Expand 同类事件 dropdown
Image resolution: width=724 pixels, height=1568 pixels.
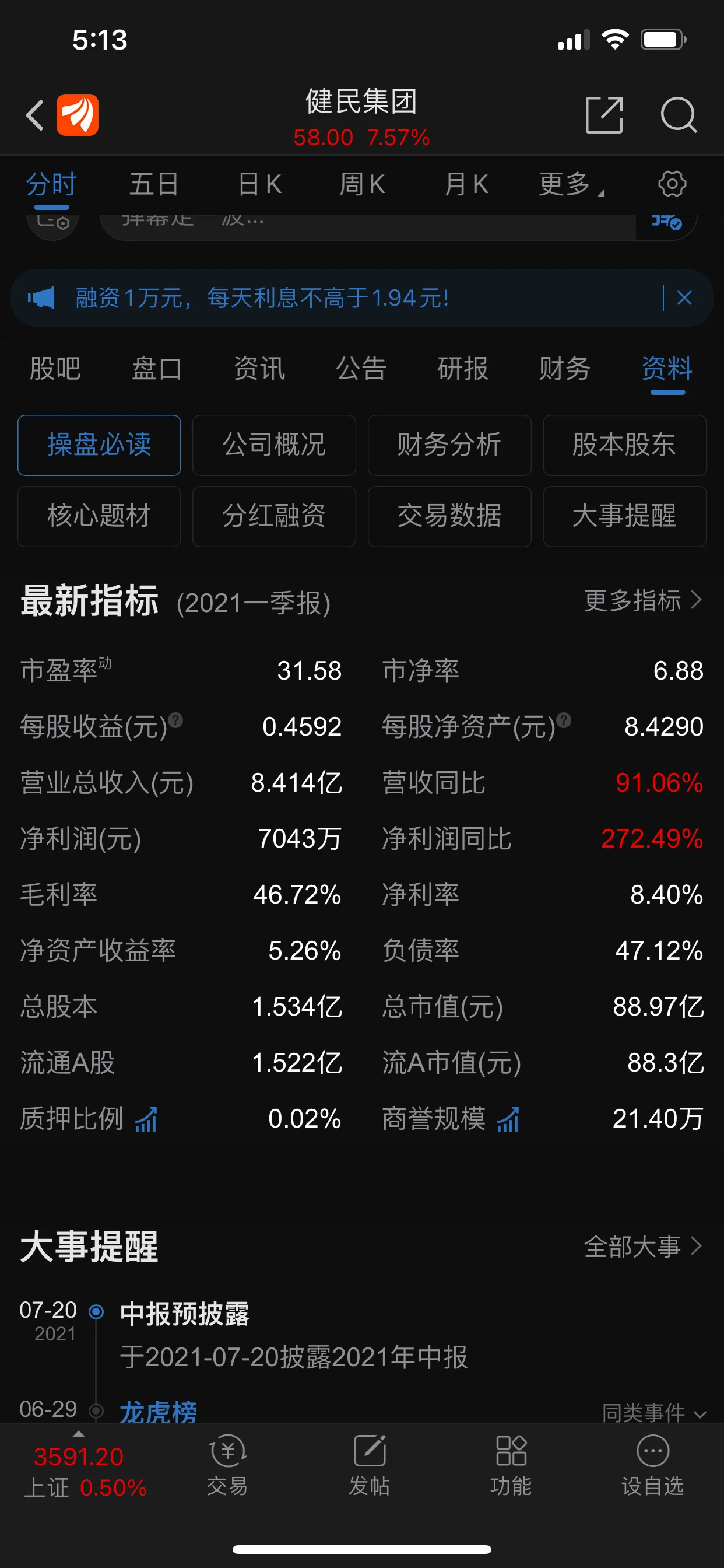[654, 1413]
